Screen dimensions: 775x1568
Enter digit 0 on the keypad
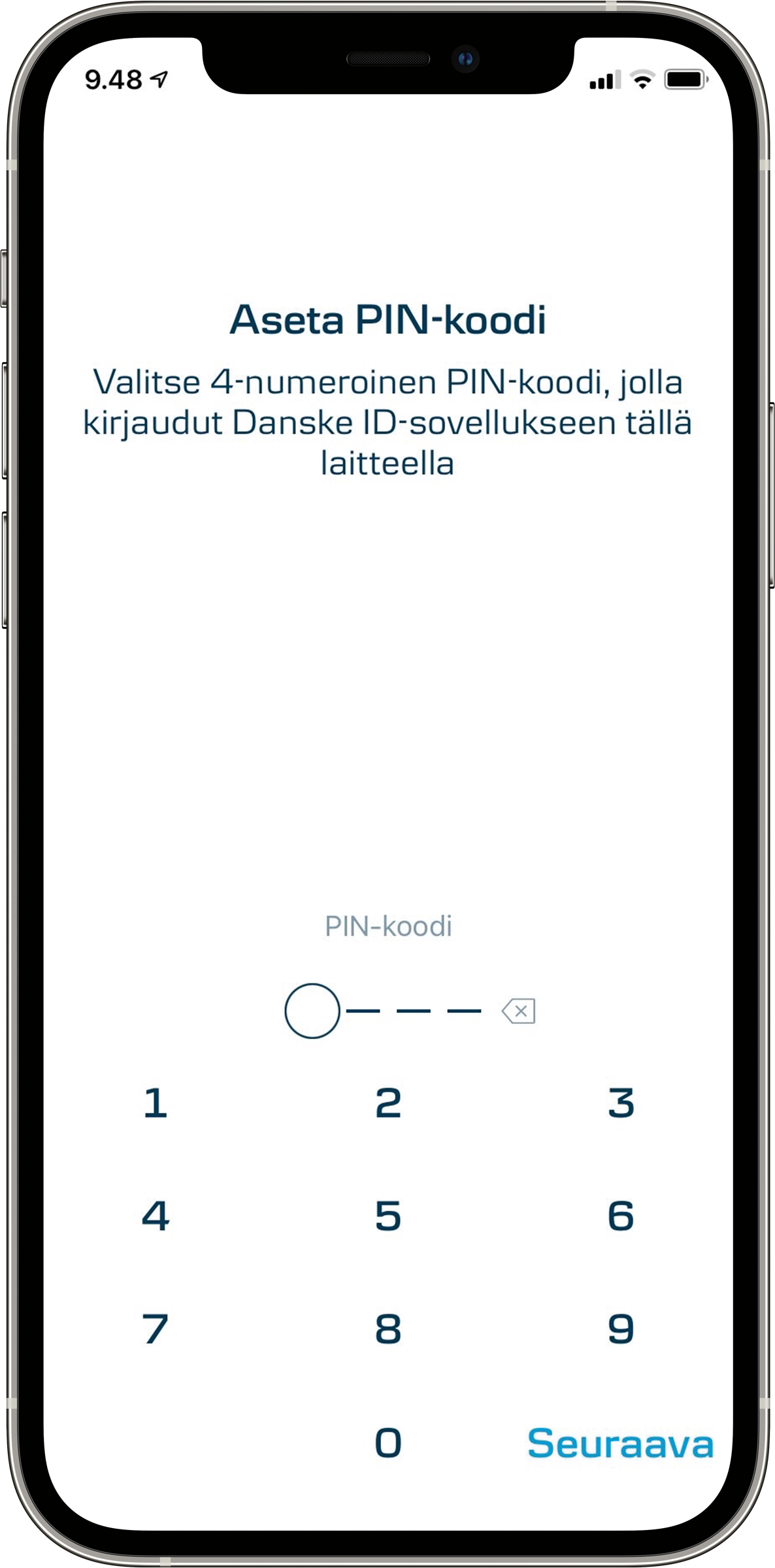[x=388, y=1442]
